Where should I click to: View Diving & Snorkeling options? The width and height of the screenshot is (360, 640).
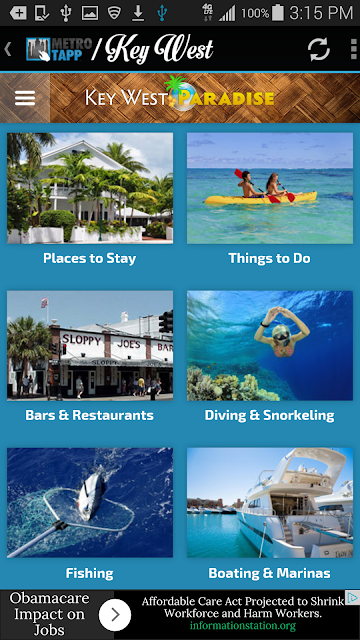[270, 357]
